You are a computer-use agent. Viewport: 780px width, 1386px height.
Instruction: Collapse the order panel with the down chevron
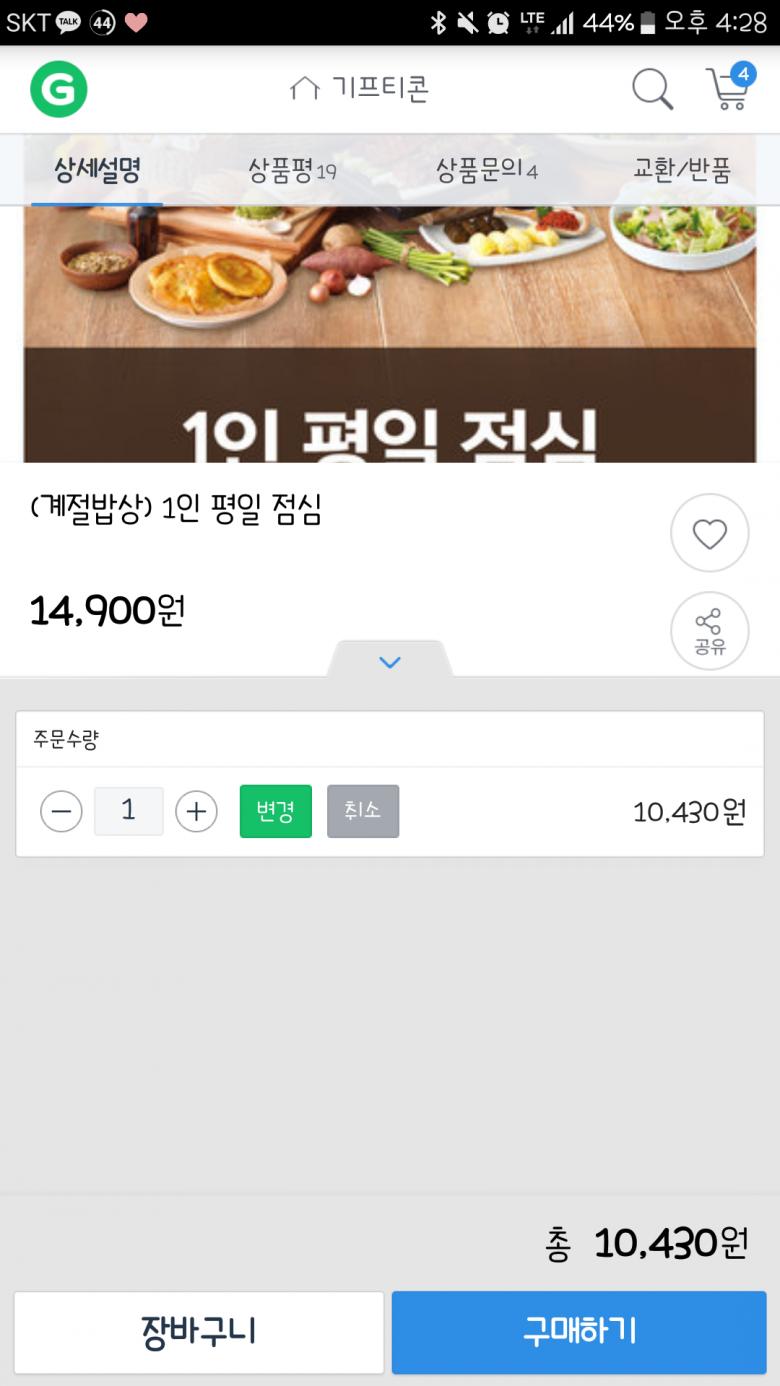click(x=390, y=661)
